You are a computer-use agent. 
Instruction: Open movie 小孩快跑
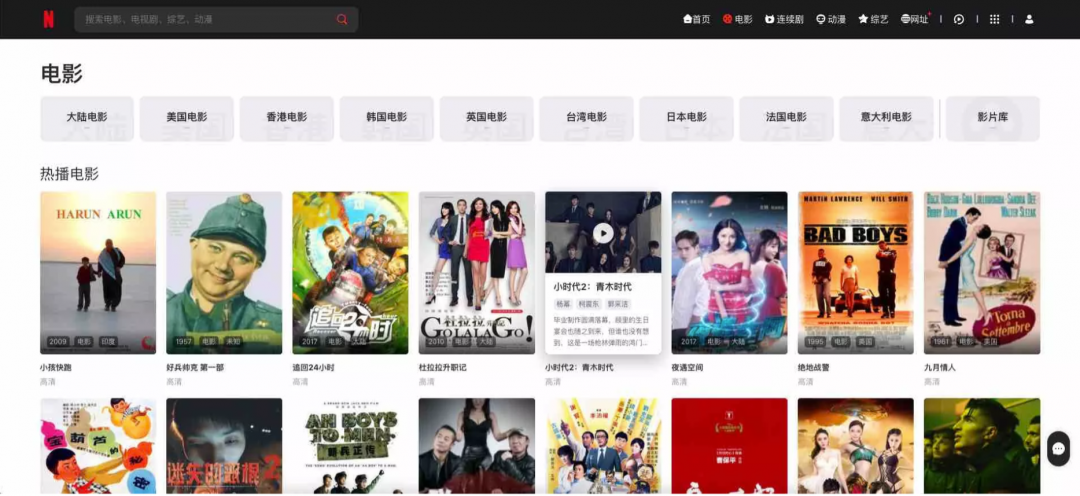(98, 272)
